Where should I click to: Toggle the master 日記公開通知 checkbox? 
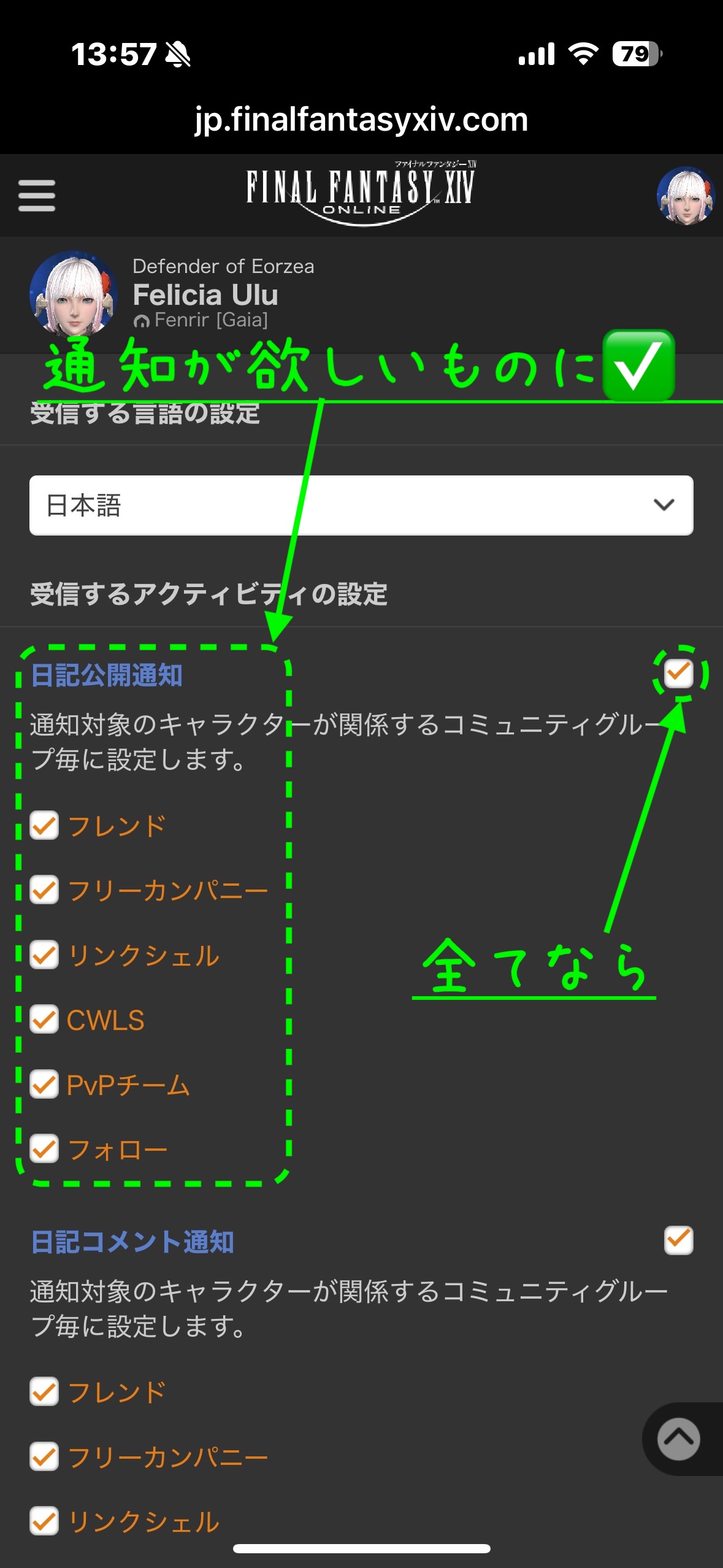679,673
